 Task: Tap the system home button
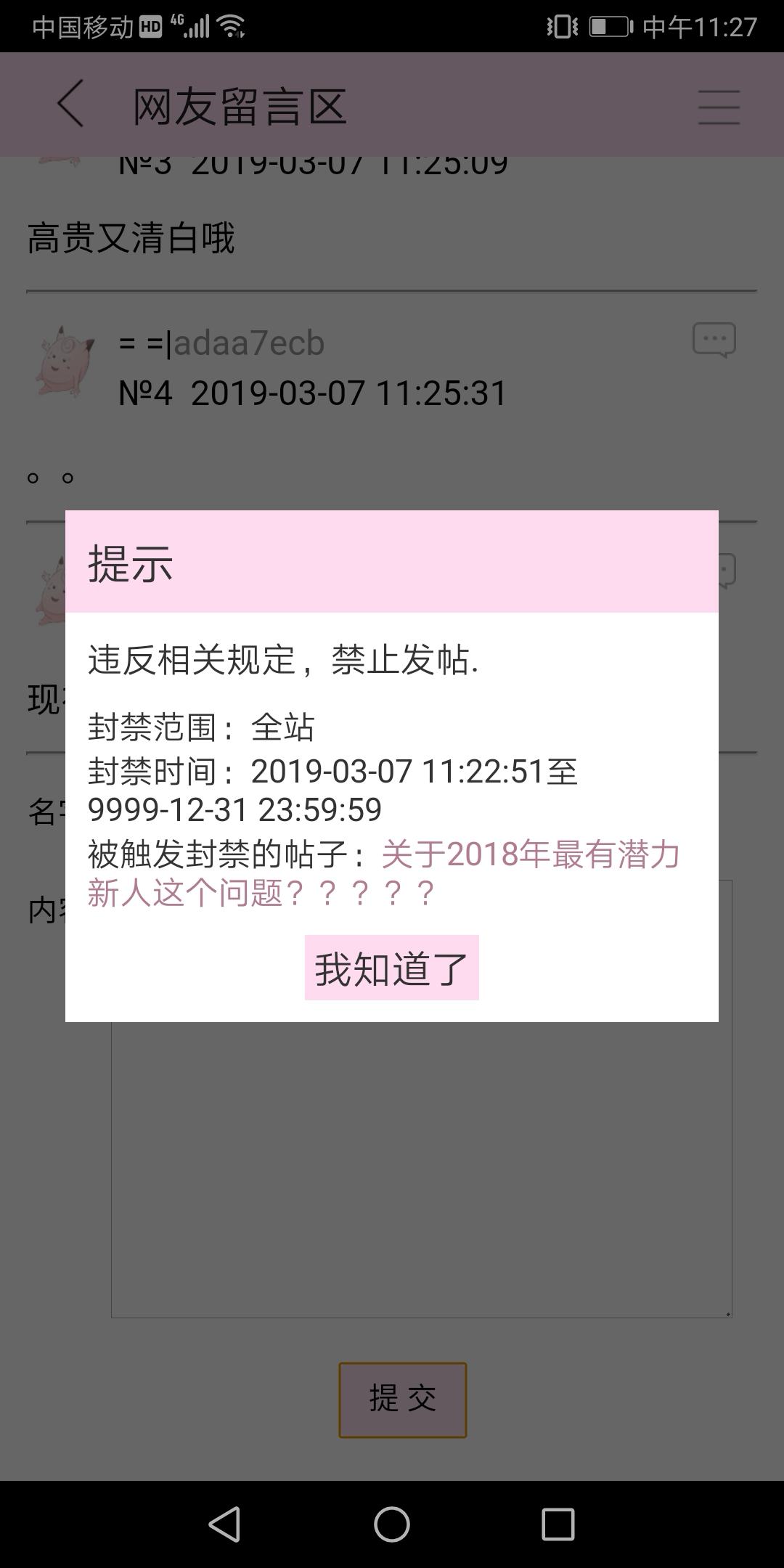[x=392, y=1523]
